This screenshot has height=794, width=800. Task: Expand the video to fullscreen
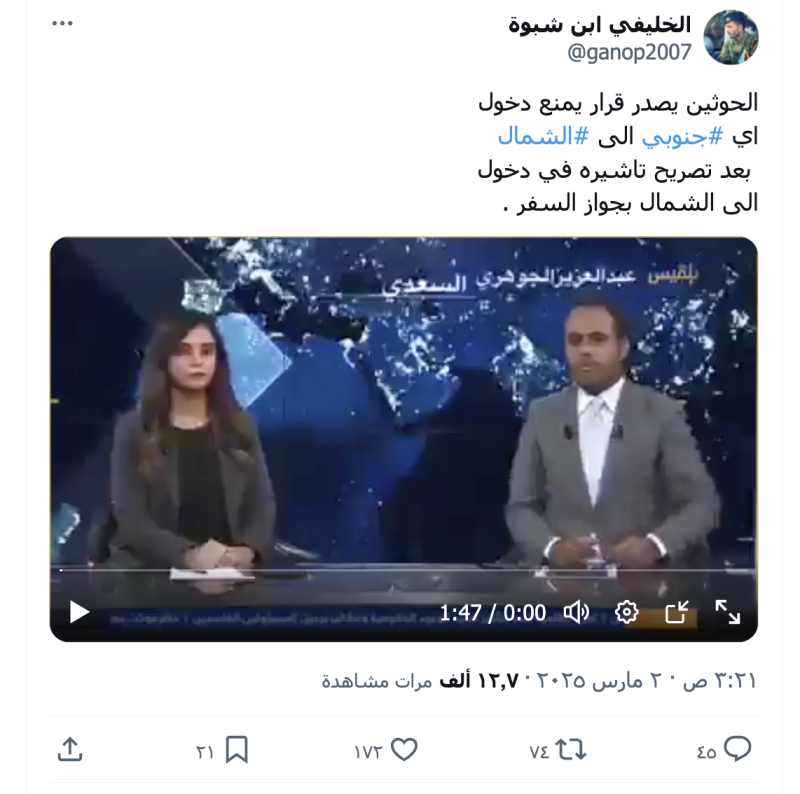tap(727, 612)
